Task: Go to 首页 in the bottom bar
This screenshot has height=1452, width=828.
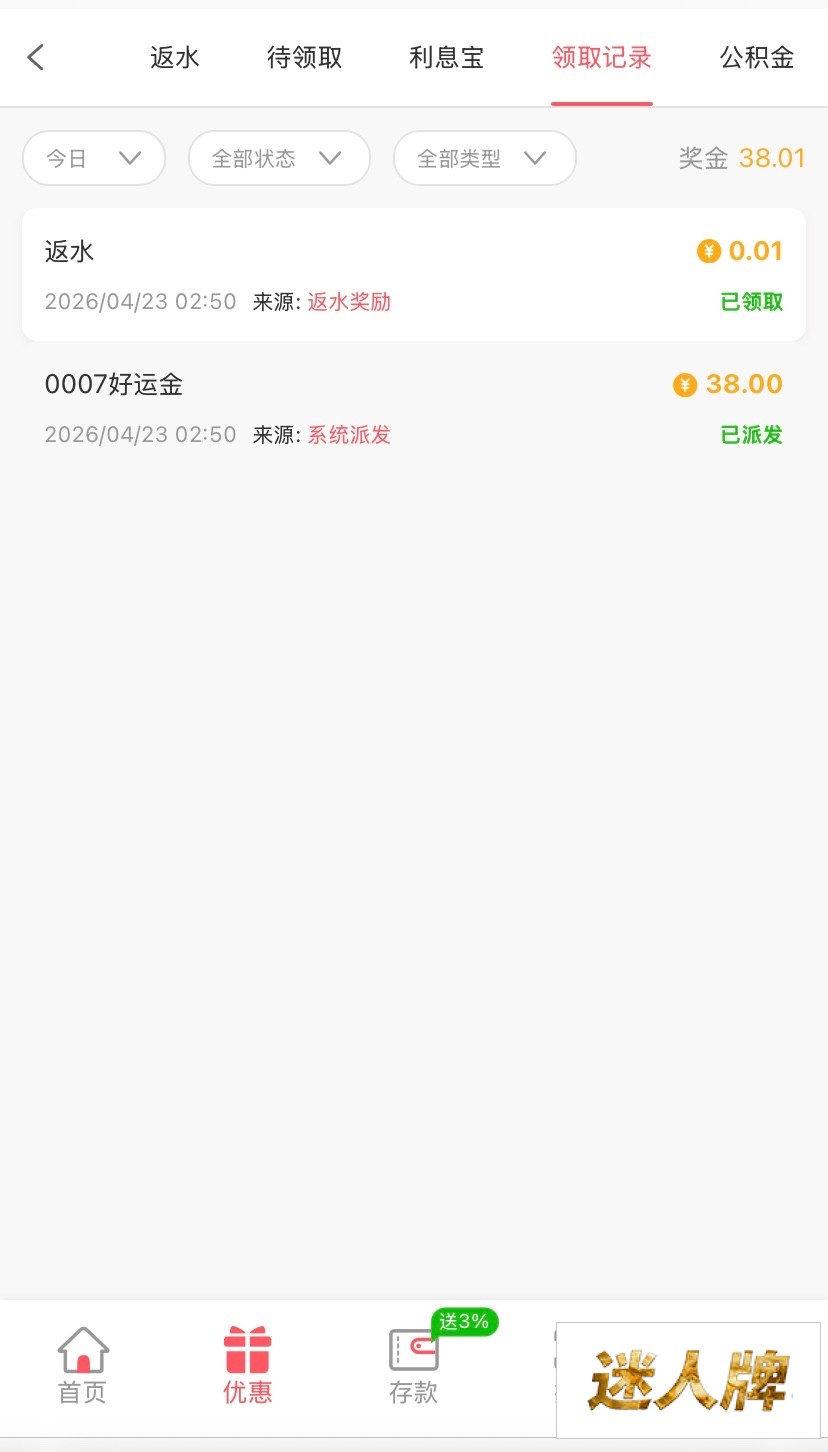Action: (83, 1366)
